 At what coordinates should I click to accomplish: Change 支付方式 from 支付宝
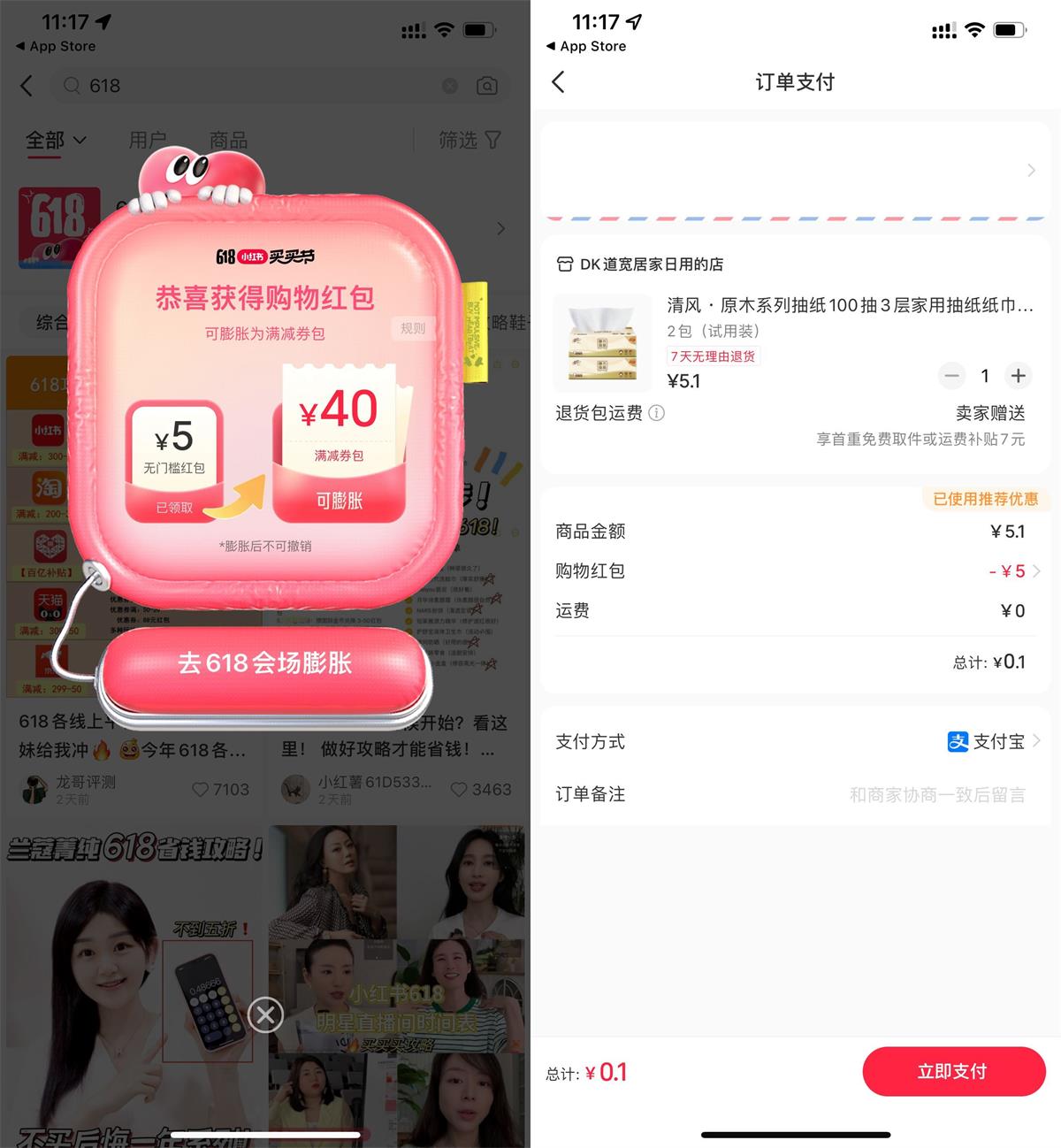coord(995,741)
